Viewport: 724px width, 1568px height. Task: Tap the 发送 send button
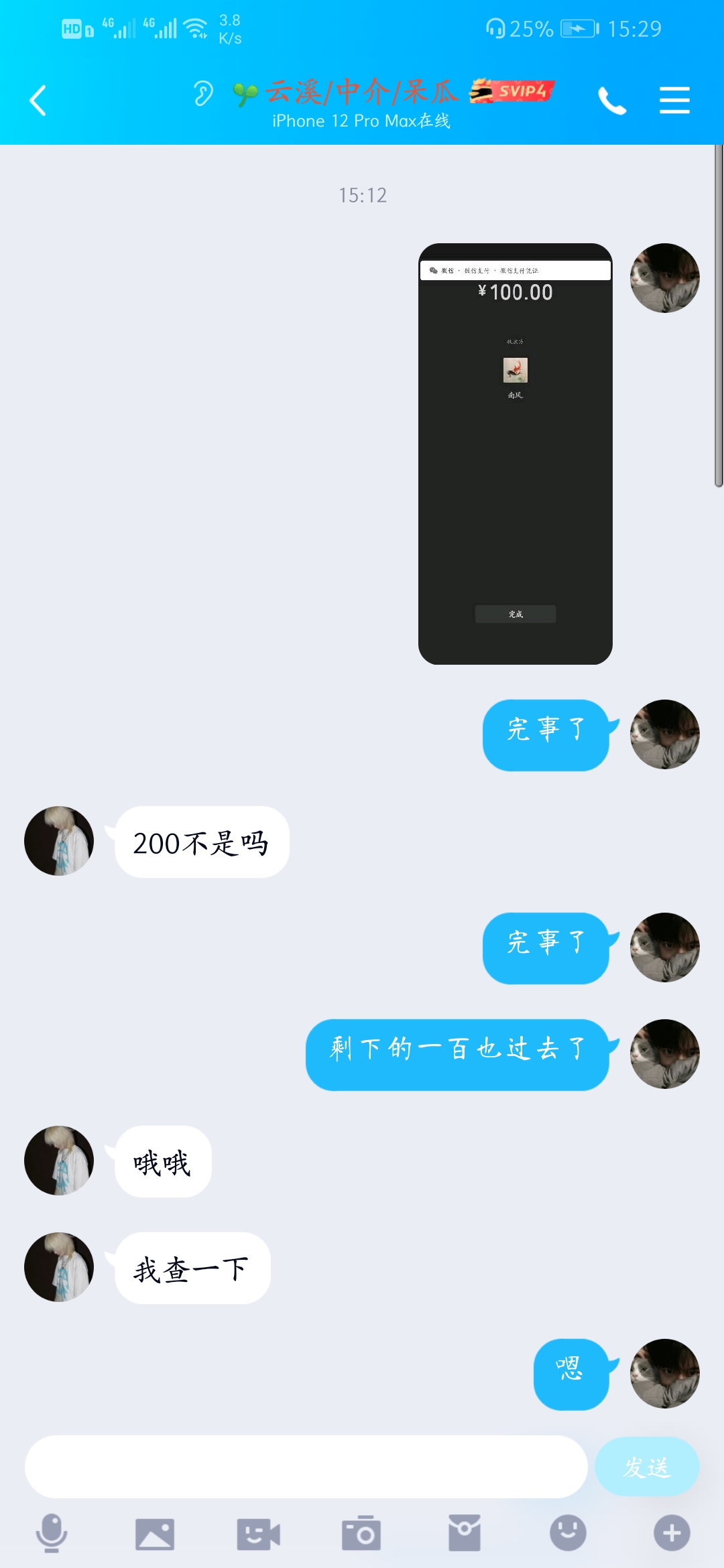(x=647, y=1467)
